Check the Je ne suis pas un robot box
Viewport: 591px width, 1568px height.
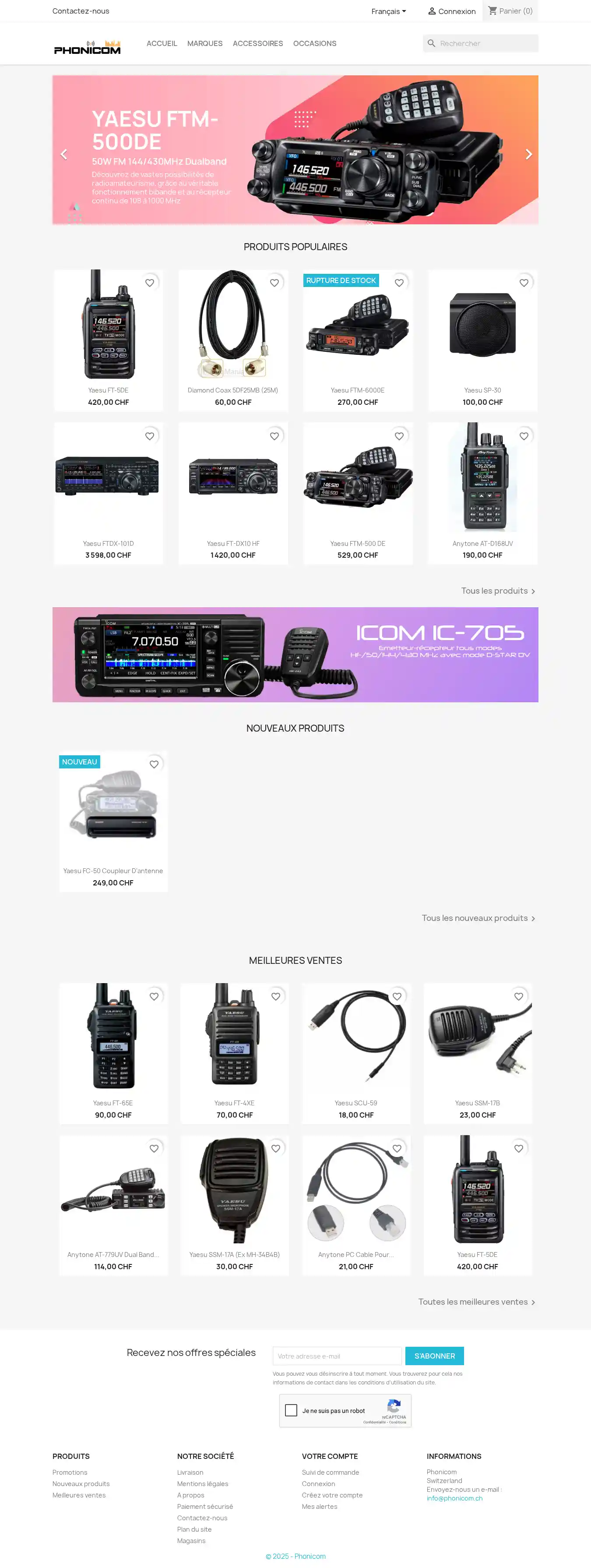point(291,1410)
